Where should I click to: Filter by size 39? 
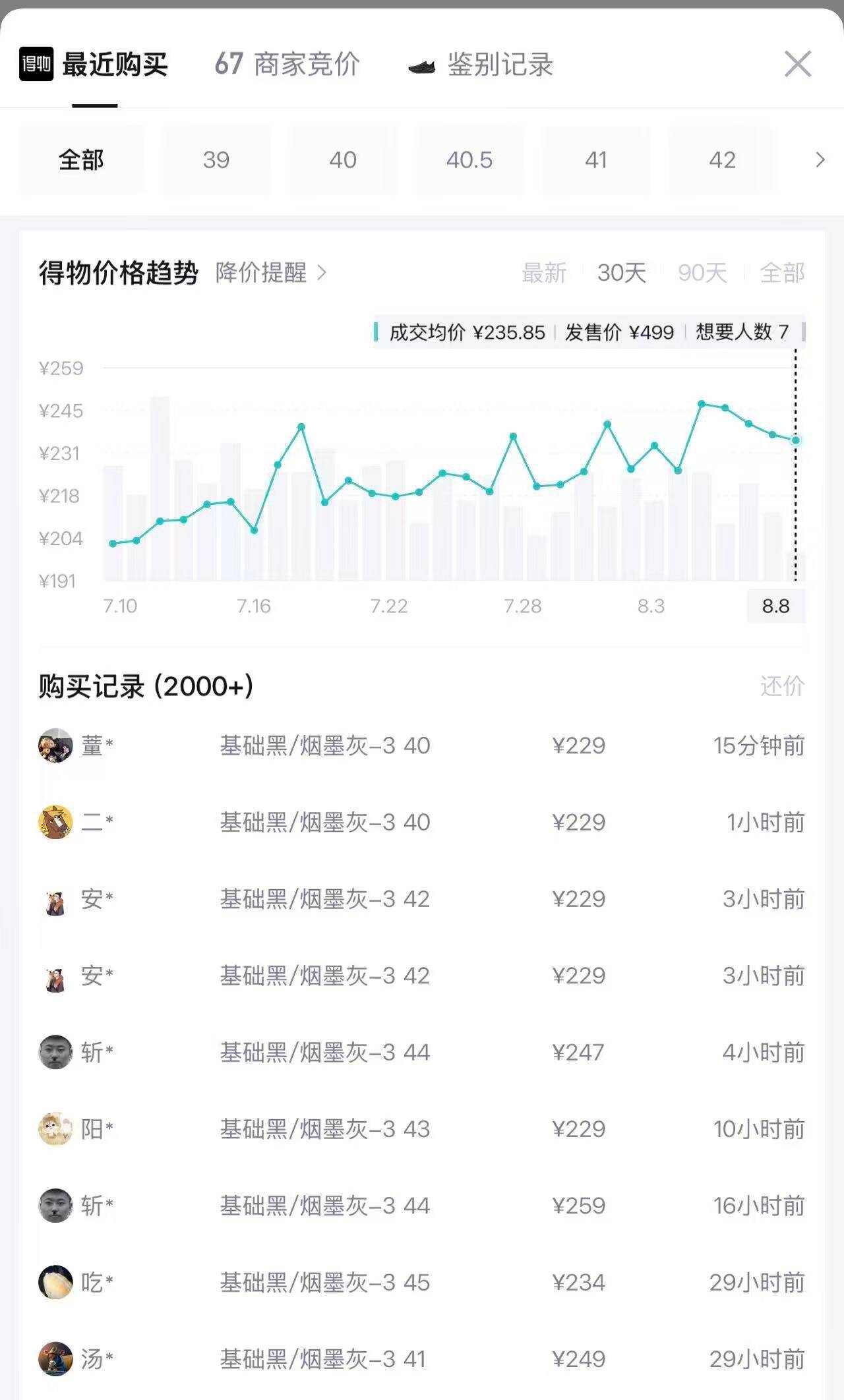[x=216, y=160]
